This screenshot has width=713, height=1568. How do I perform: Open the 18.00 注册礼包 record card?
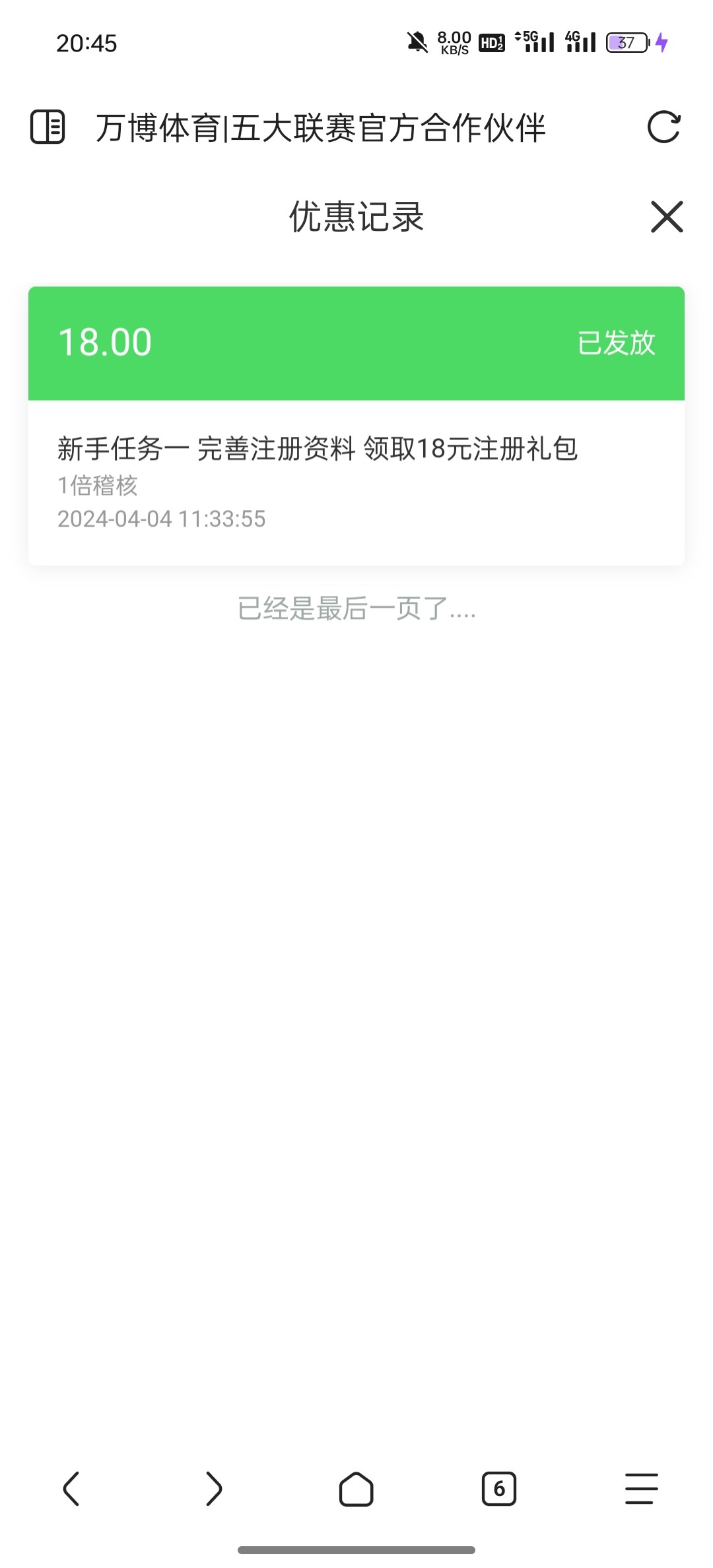pyautogui.click(x=356, y=426)
